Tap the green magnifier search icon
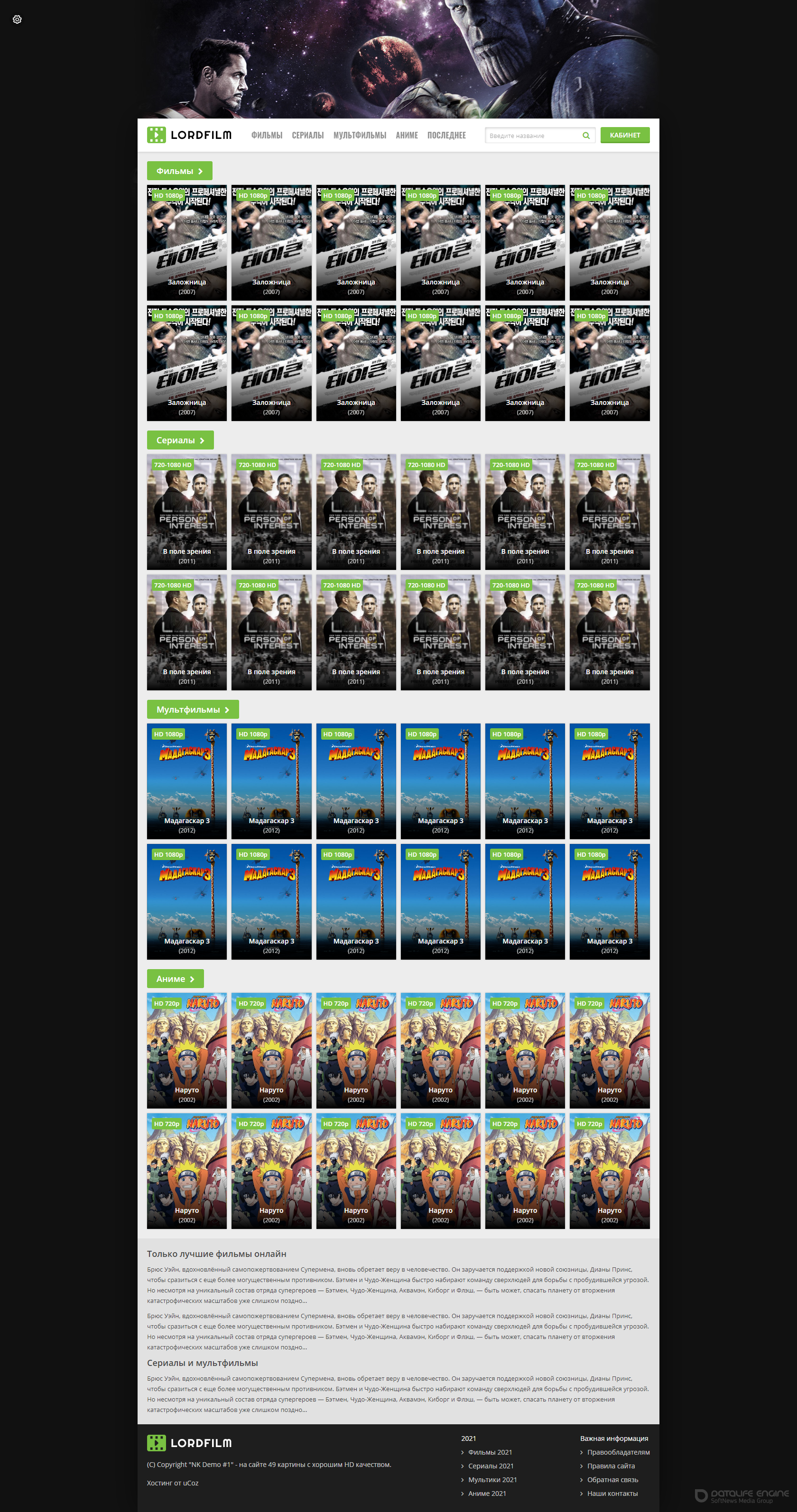 point(585,136)
